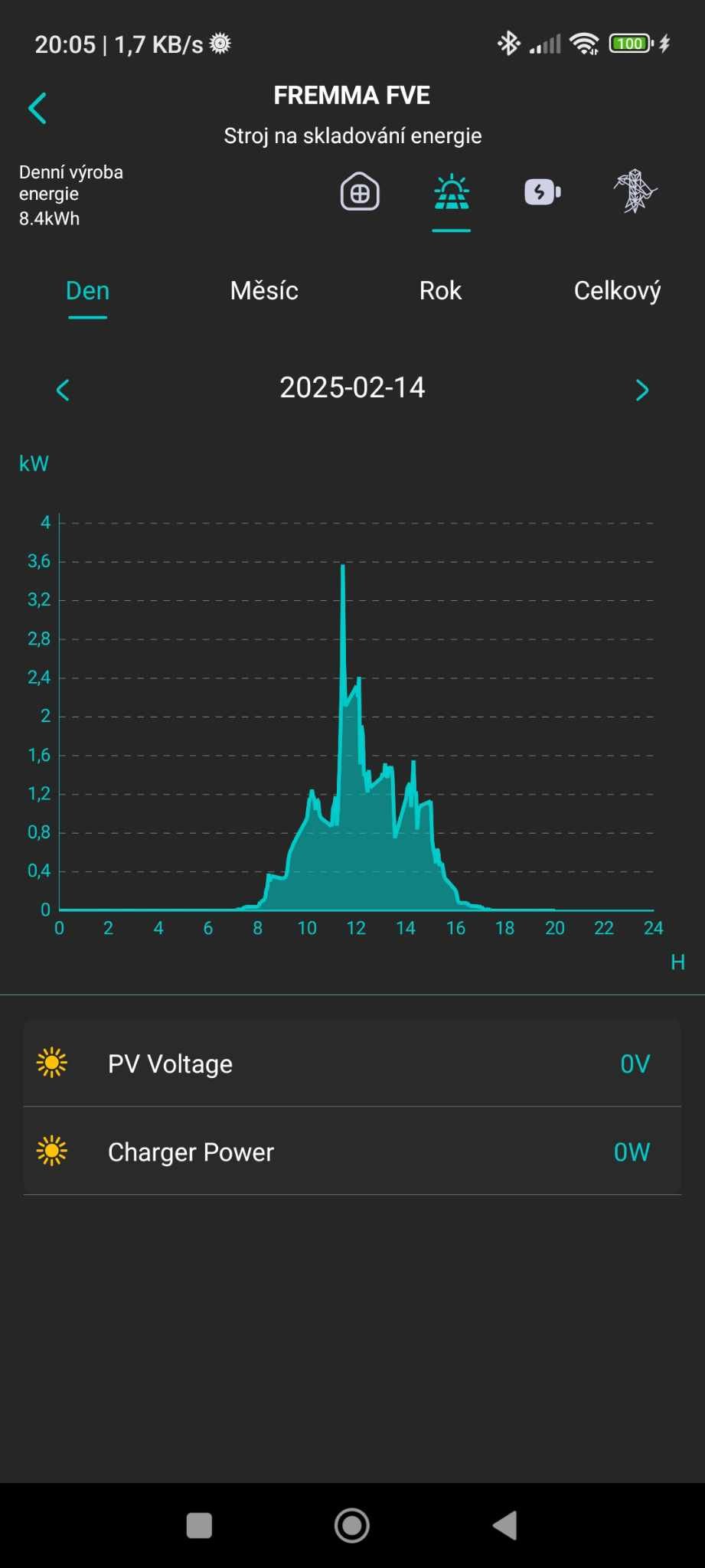Open recent apps from the navigation bar
Screen dimensions: 705x1568
click(x=199, y=1525)
